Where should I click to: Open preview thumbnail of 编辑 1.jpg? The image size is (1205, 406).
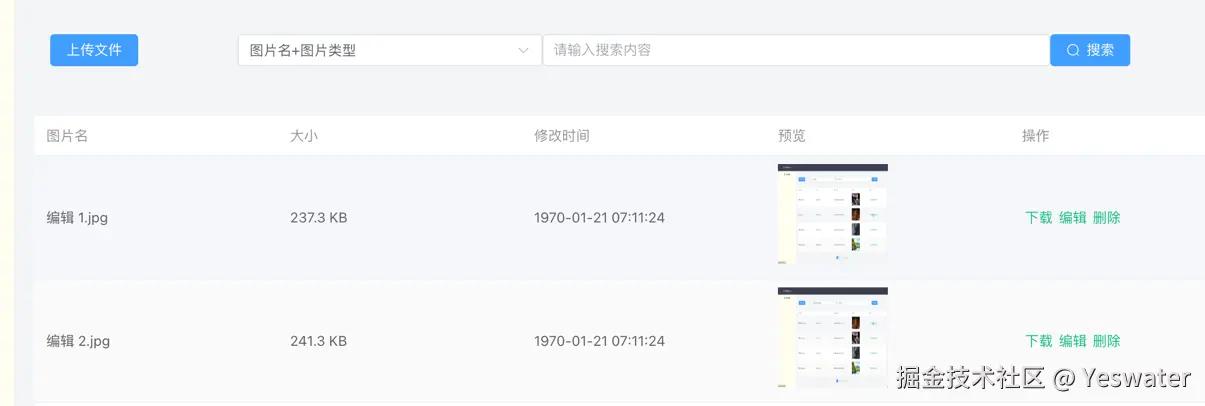coord(832,214)
